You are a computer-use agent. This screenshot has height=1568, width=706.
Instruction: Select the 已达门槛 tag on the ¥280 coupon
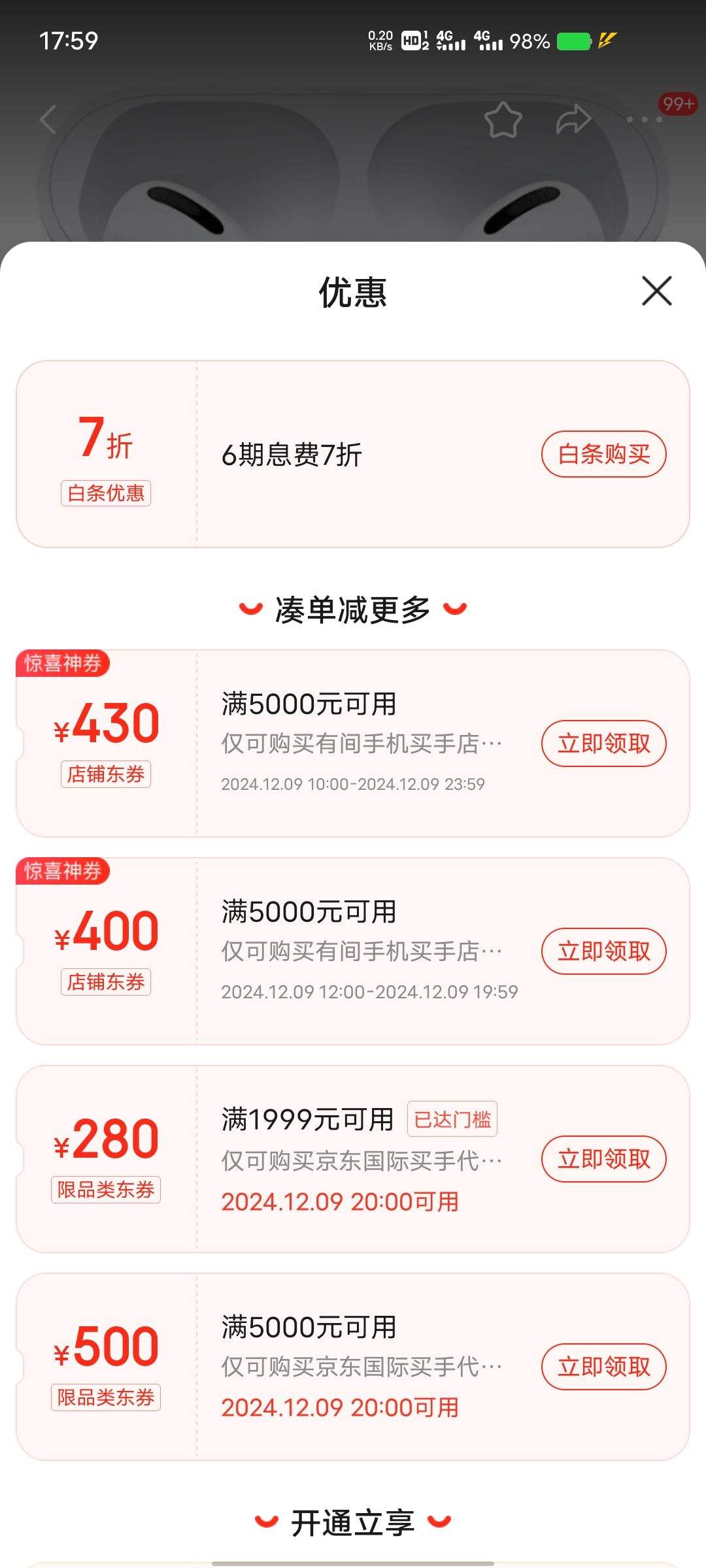pos(452,1119)
